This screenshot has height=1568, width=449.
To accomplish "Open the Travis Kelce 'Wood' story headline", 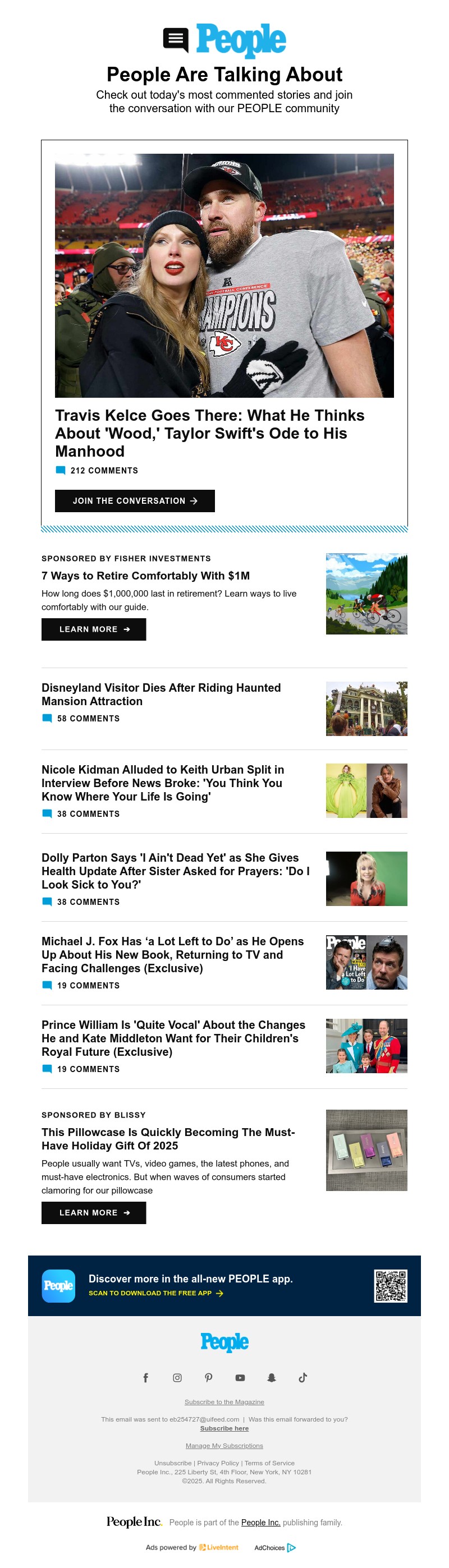I will pyautogui.click(x=209, y=433).
